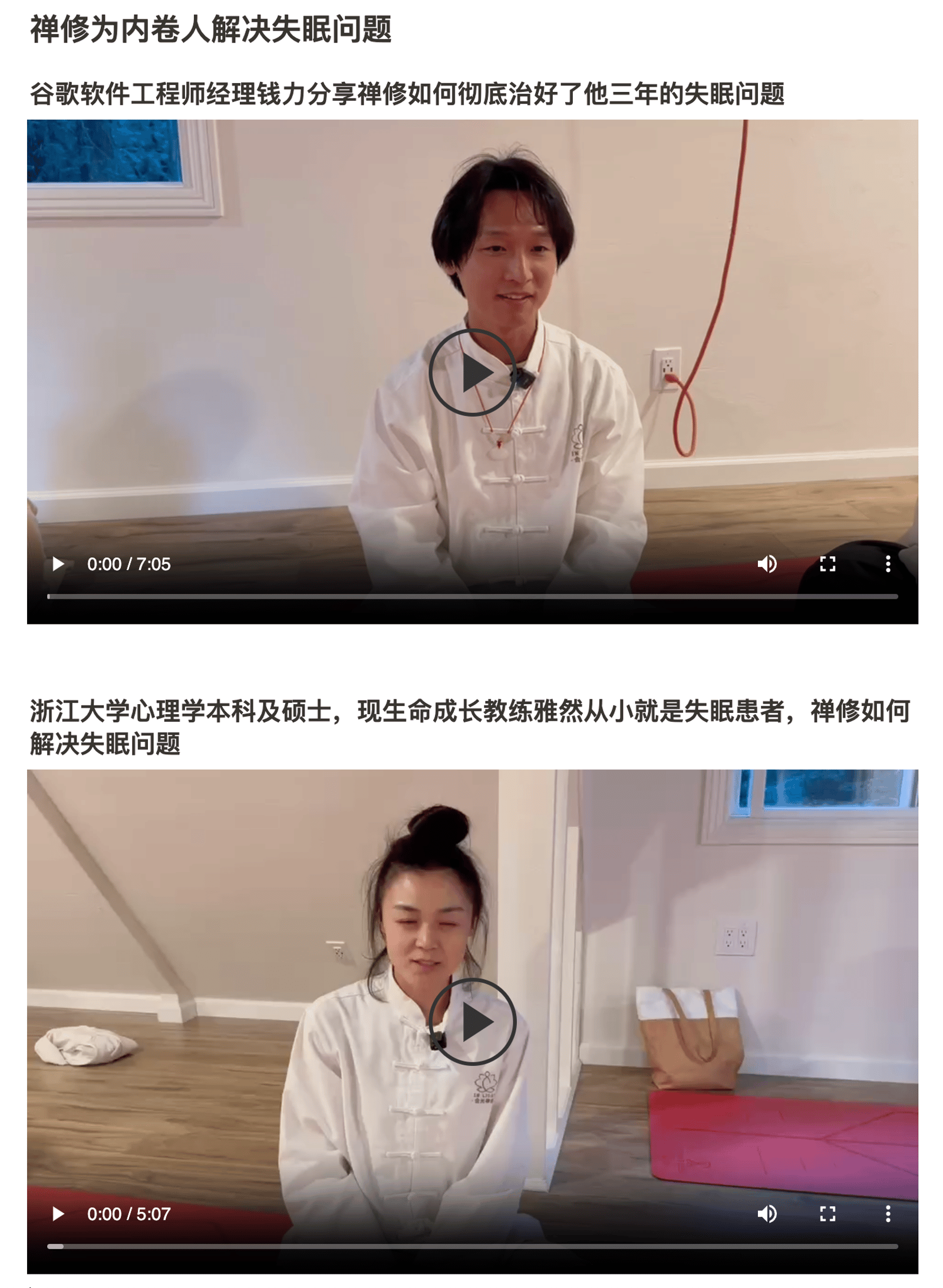Play the 5:07 Zhejiang University video via center button
943x1288 pixels.
pos(472,1022)
